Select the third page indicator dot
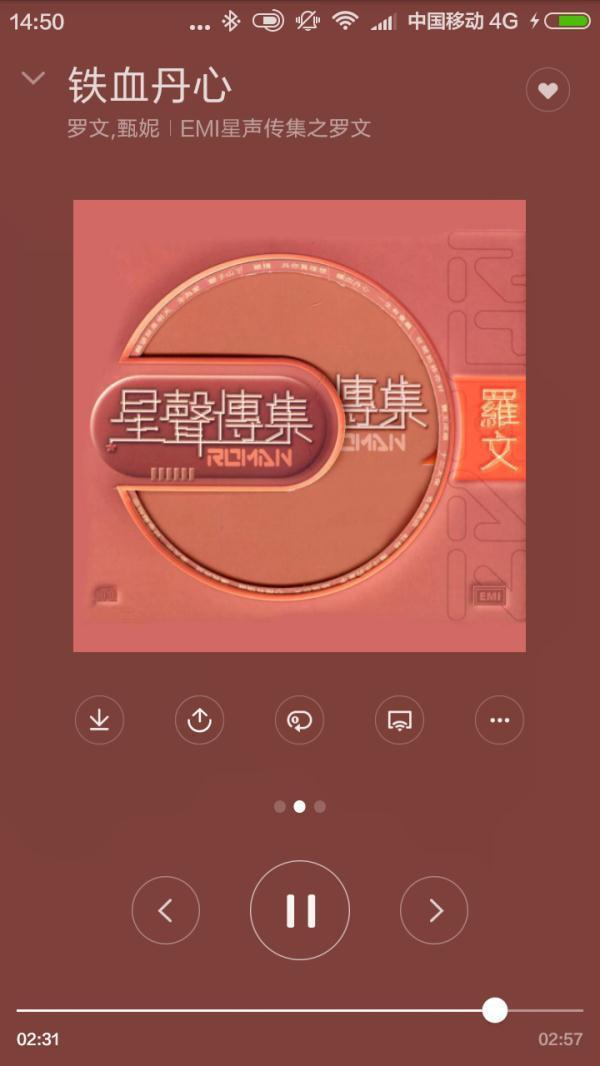The width and height of the screenshot is (600, 1066). (x=320, y=807)
